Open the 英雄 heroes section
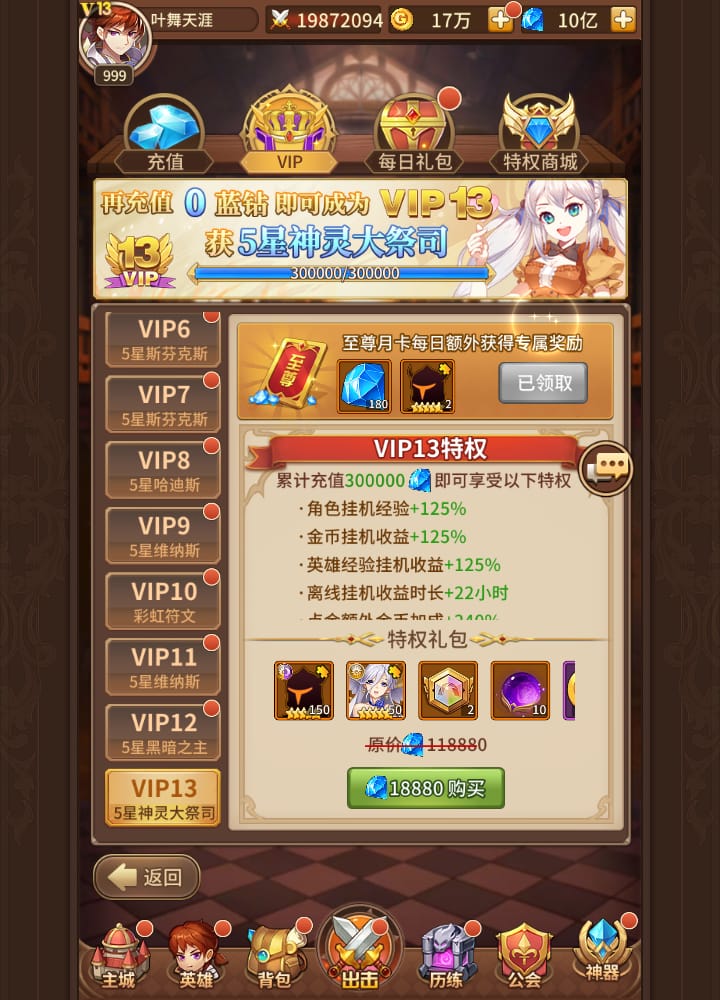Screen dimensions: 720x1000 coord(197,957)
